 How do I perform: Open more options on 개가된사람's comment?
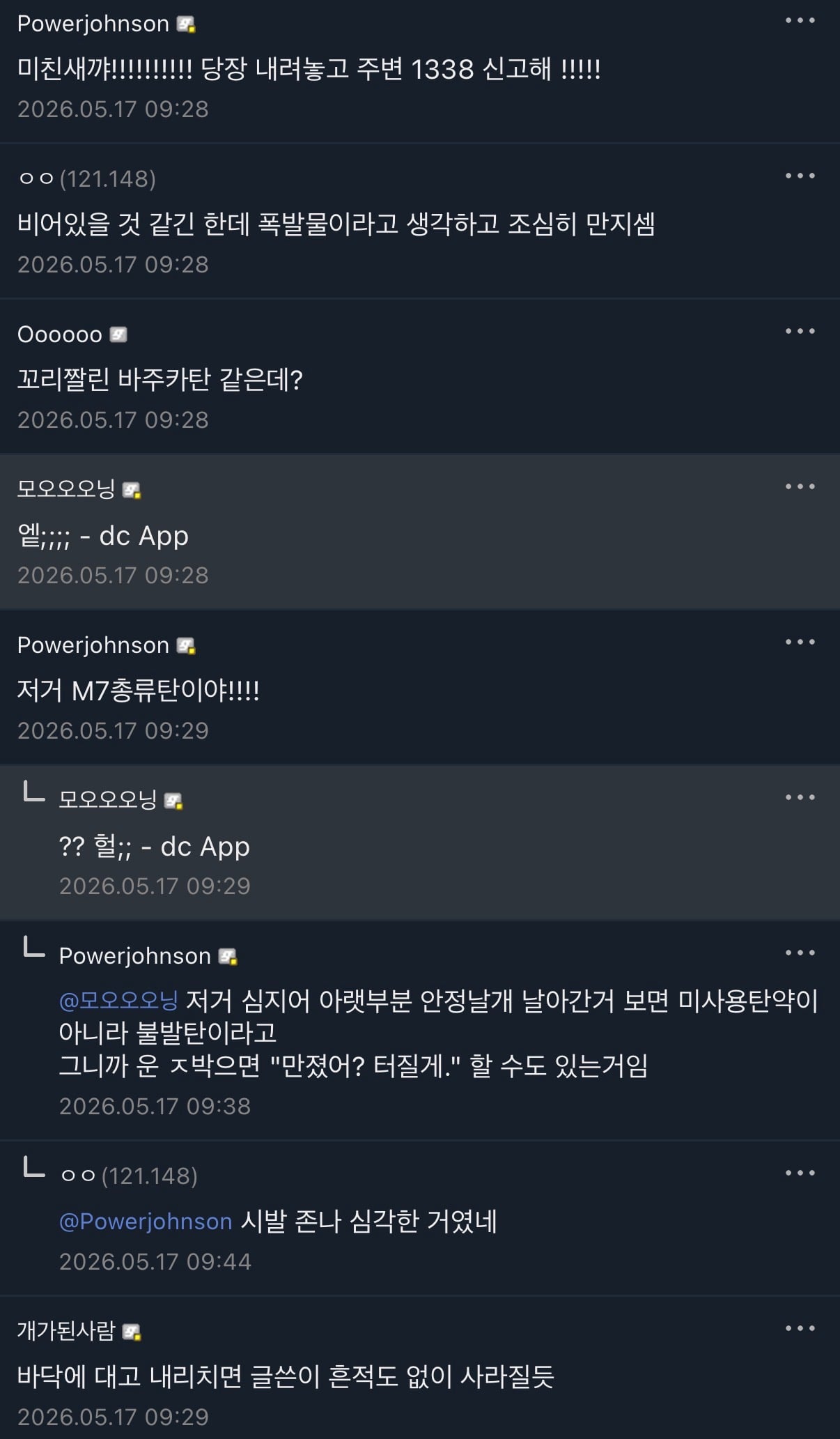800,1329
